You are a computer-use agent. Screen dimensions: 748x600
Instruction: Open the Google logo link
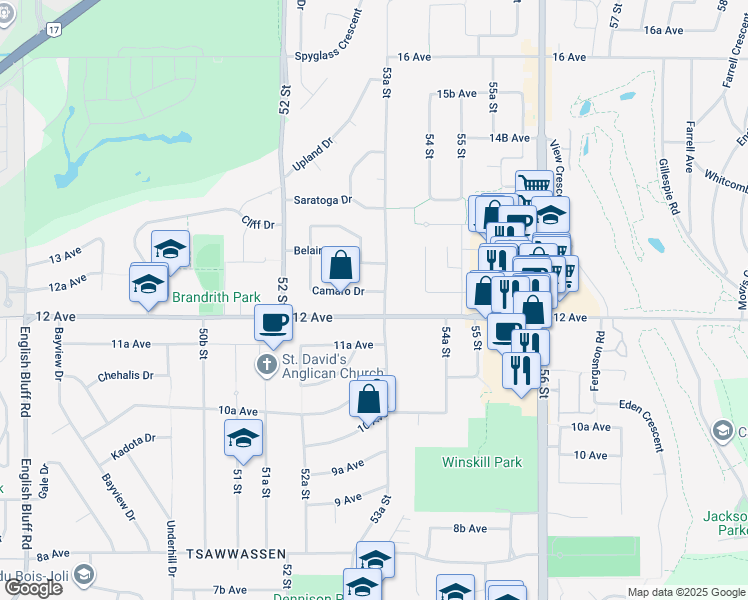point(33,588)
